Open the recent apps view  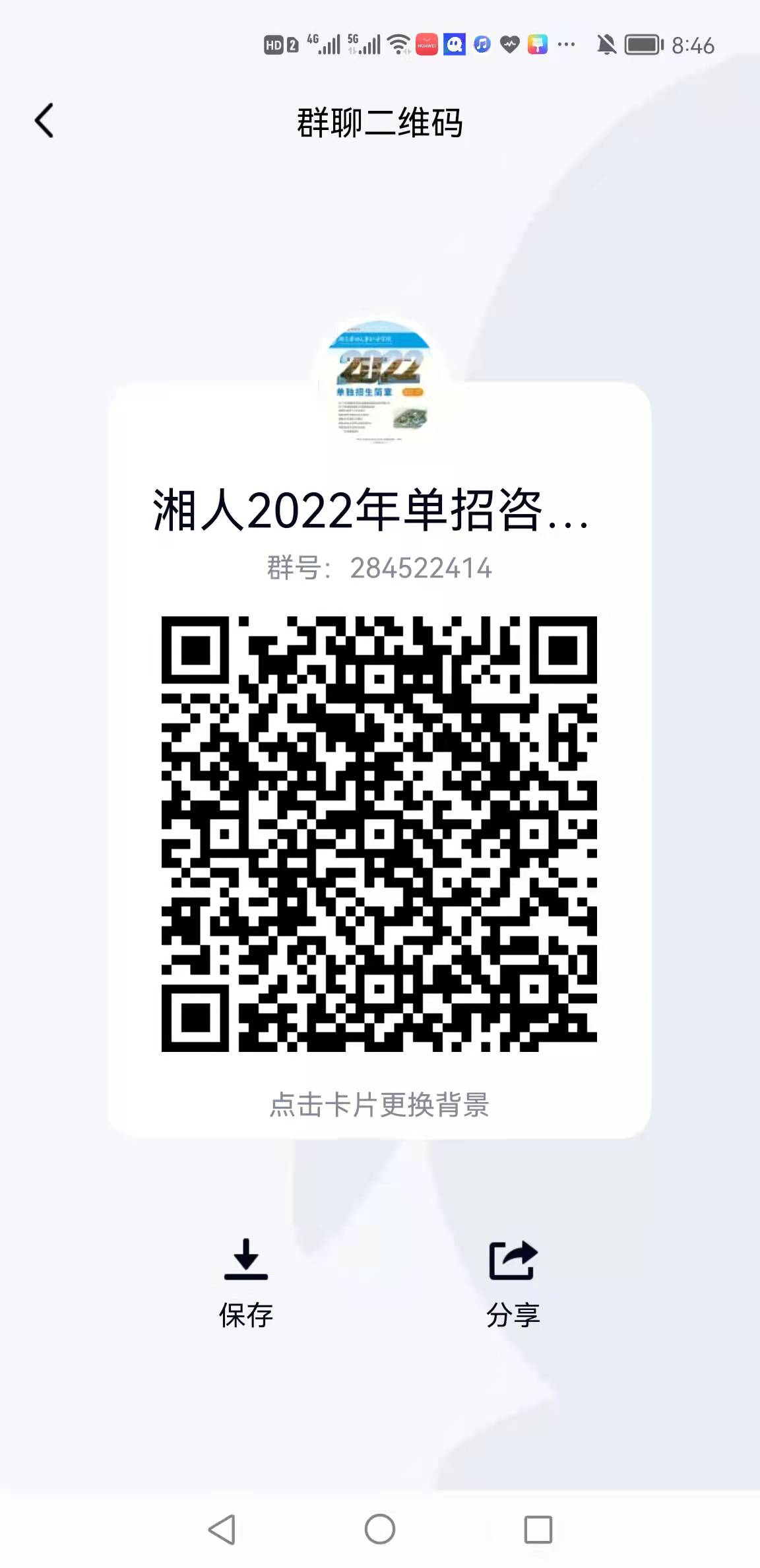coord(538,1528)
